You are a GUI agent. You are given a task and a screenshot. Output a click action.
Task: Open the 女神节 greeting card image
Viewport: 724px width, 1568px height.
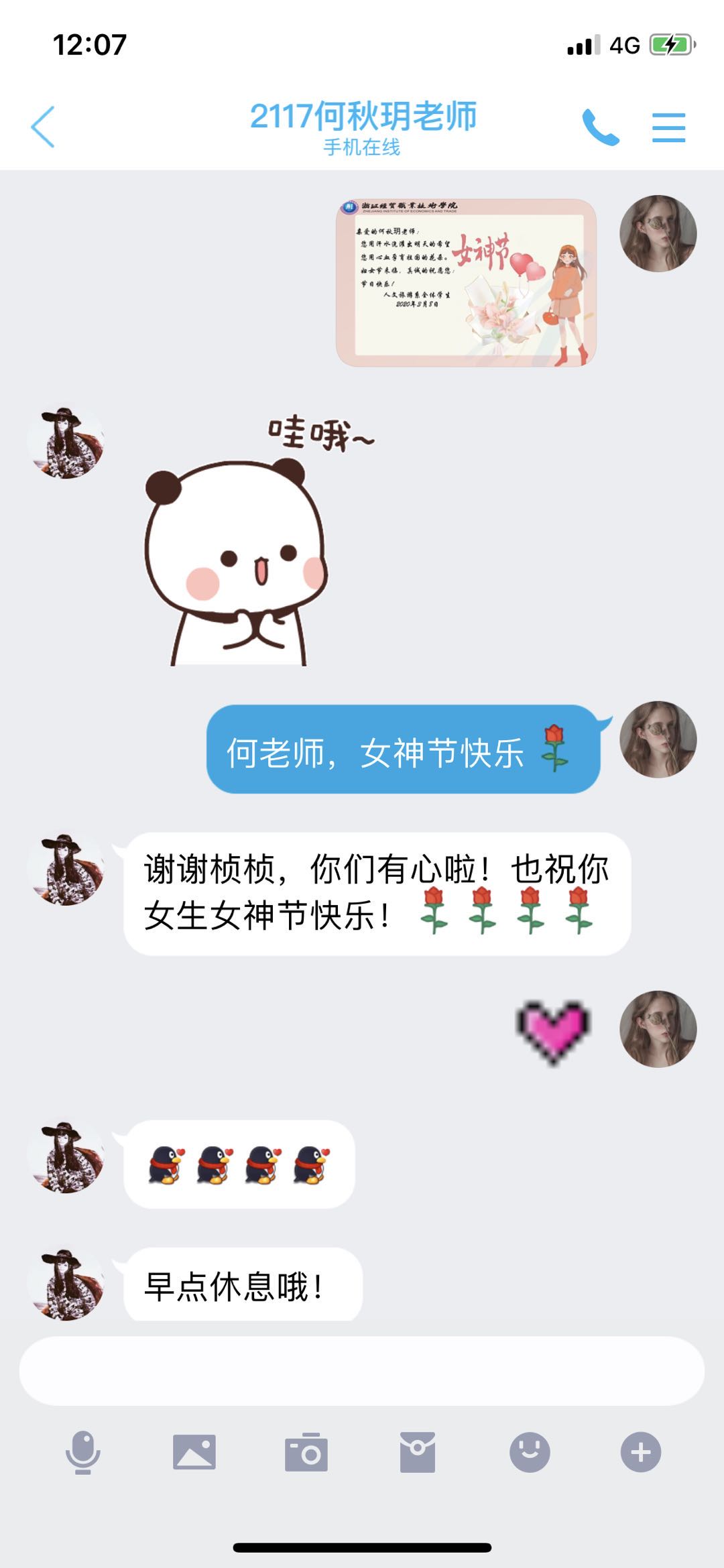click(x=466, y=282)
